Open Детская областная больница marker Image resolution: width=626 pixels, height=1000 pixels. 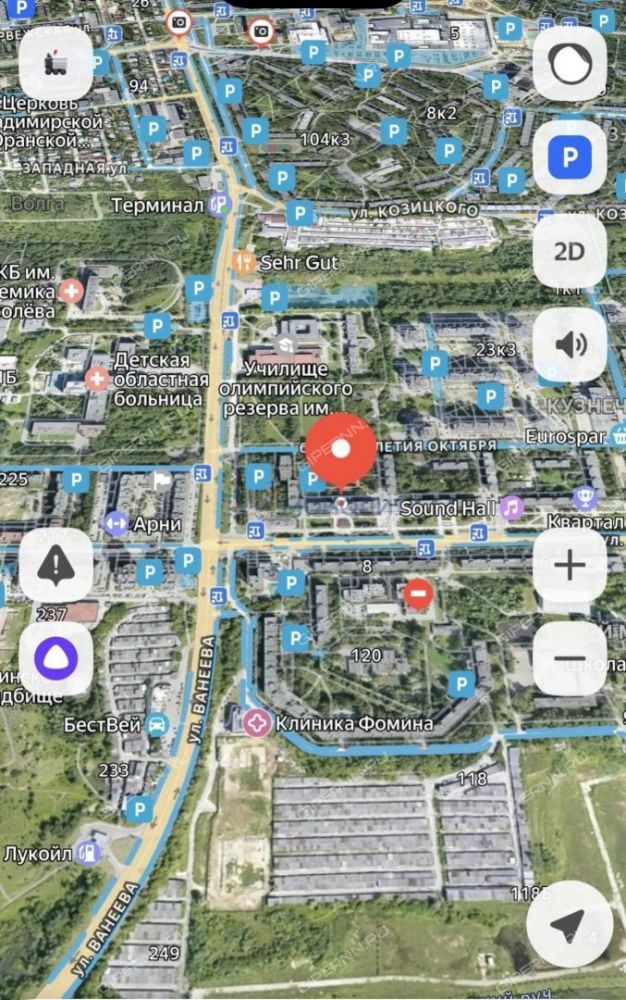(x=97, y=379)
